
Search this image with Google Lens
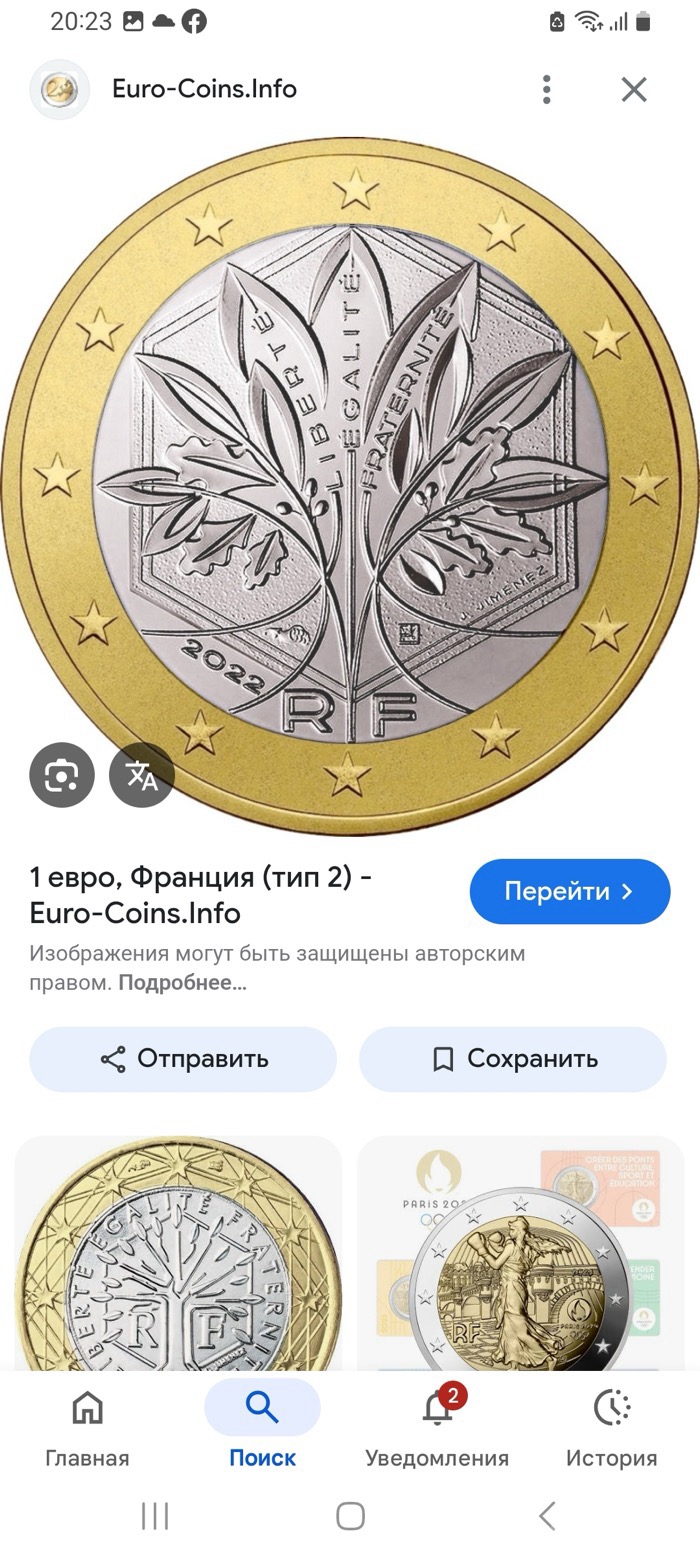click(x=62, y=774)
